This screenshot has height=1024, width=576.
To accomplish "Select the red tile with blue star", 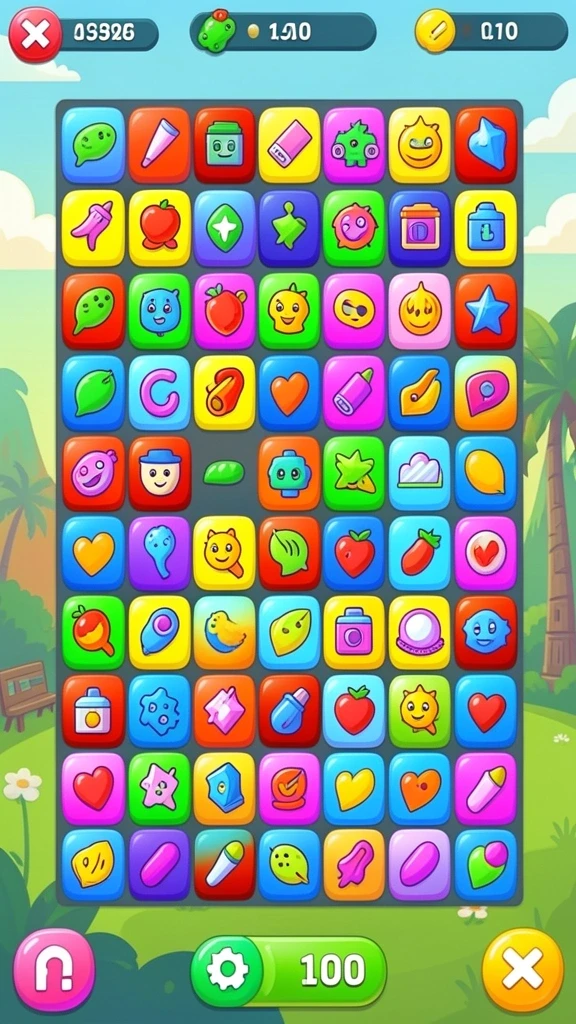I will click(x=486, y=311).
